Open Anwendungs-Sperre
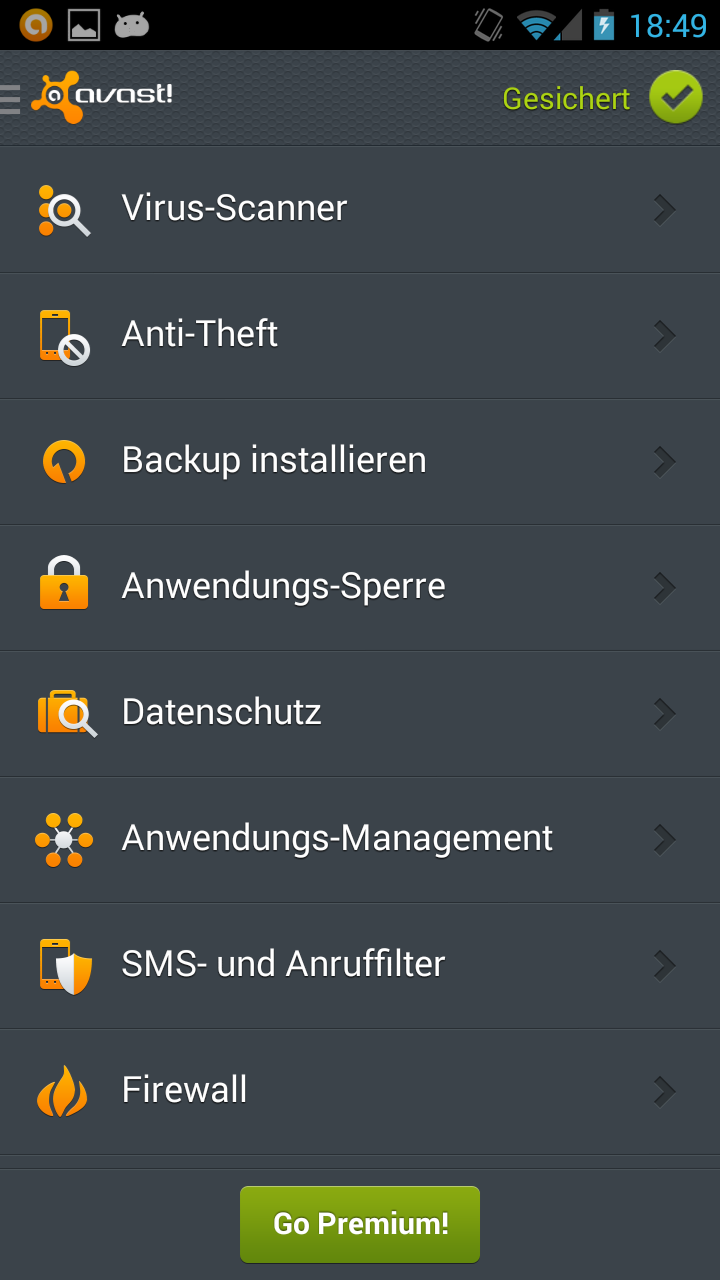The image size is (720, 1280). (360, 587)
